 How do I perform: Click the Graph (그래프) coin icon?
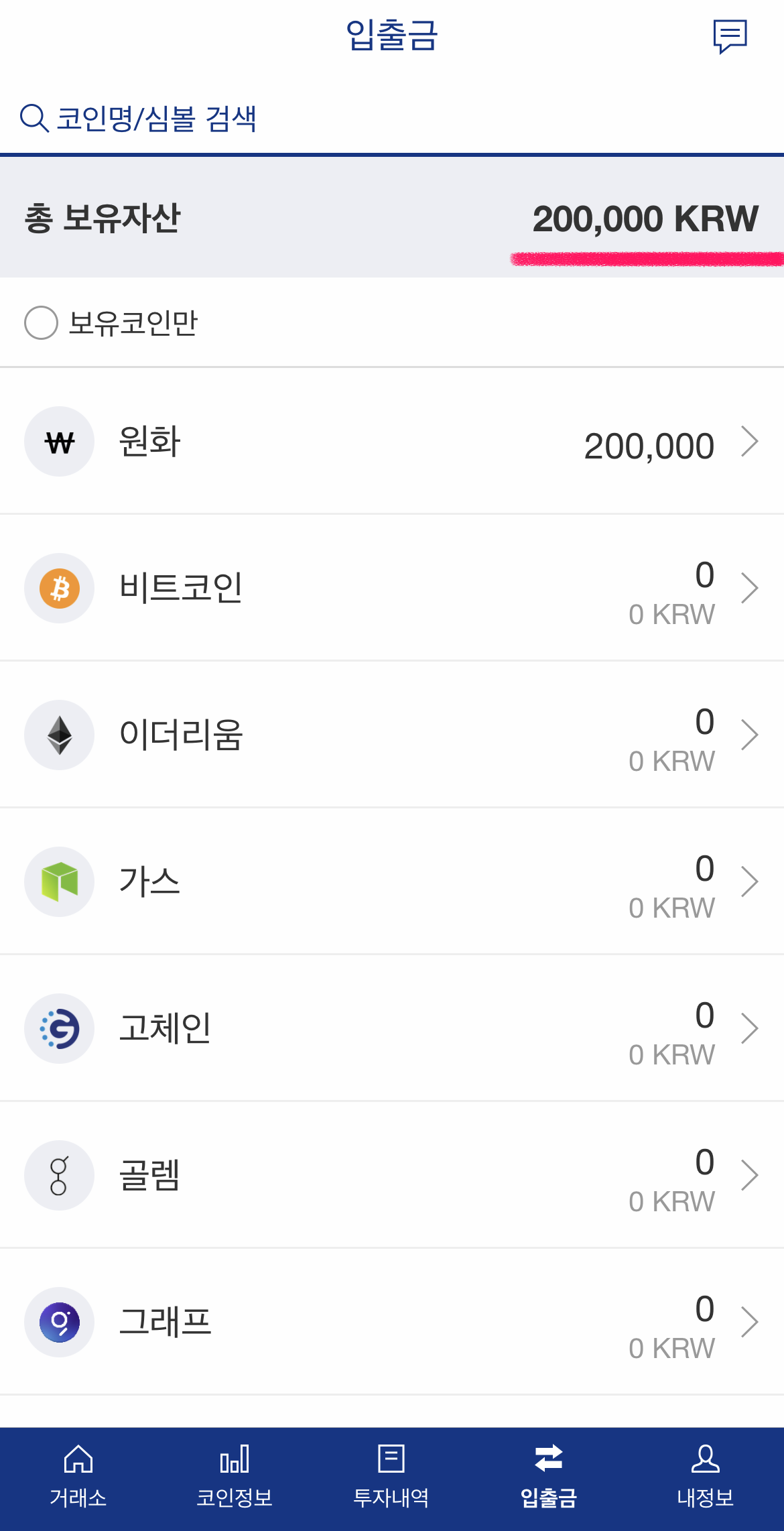coord(59,1323)
